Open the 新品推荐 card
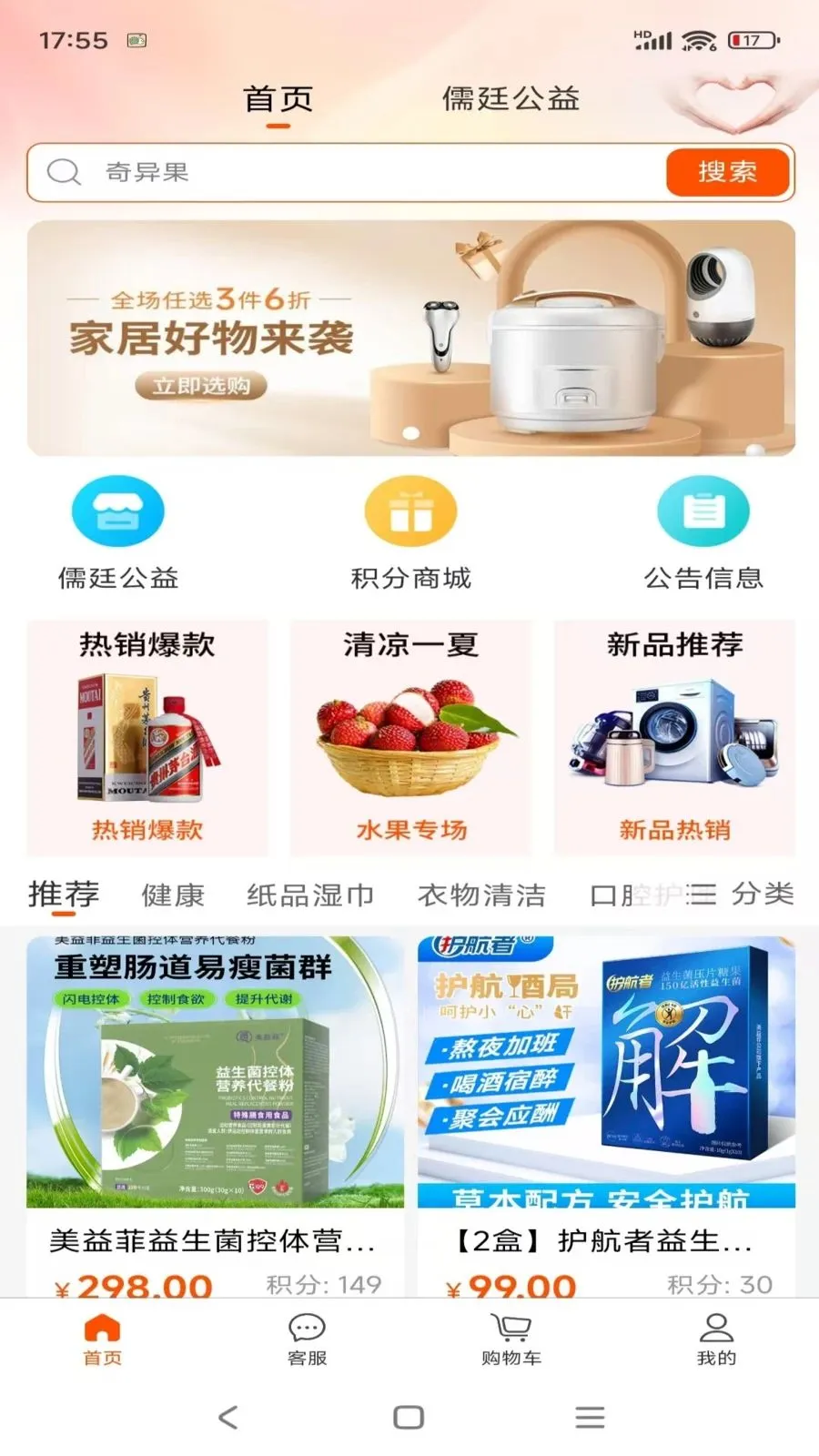The height and width of the screenshot is (1456, 819). (674, 738)
